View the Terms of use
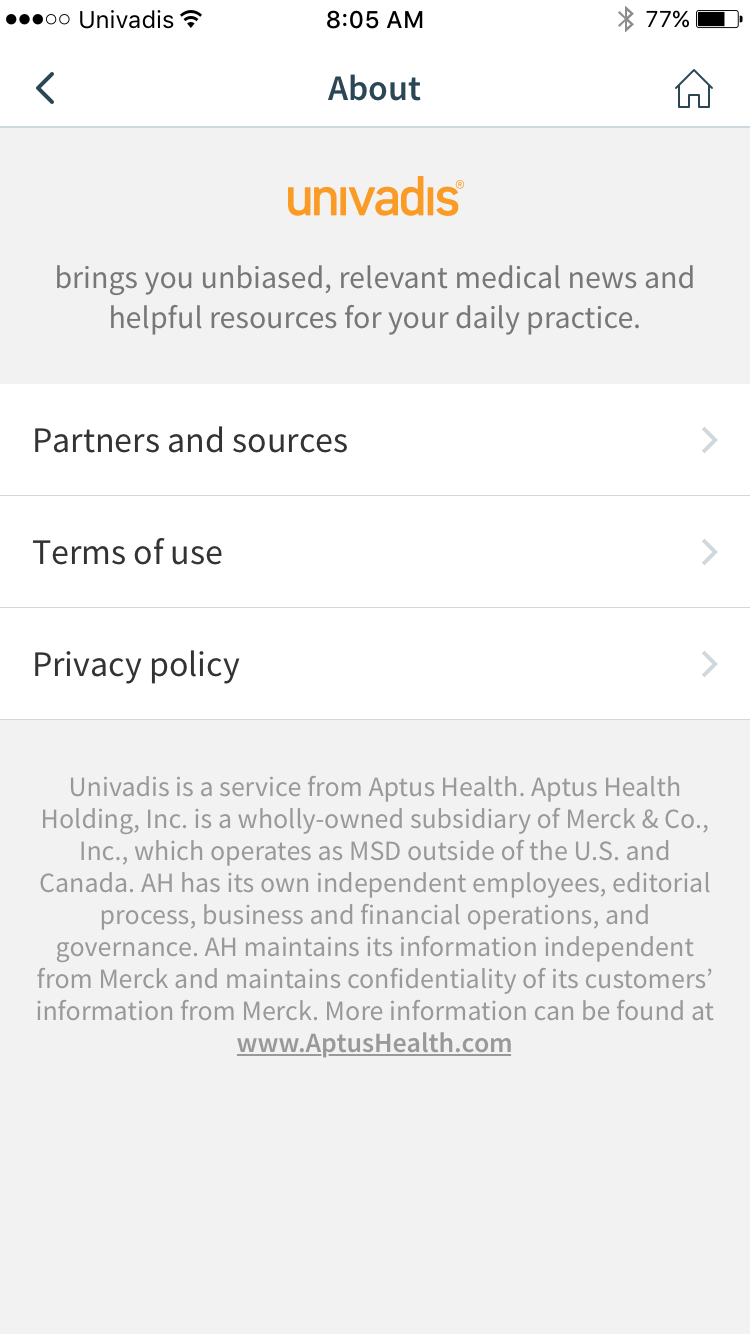 (375, 552)
